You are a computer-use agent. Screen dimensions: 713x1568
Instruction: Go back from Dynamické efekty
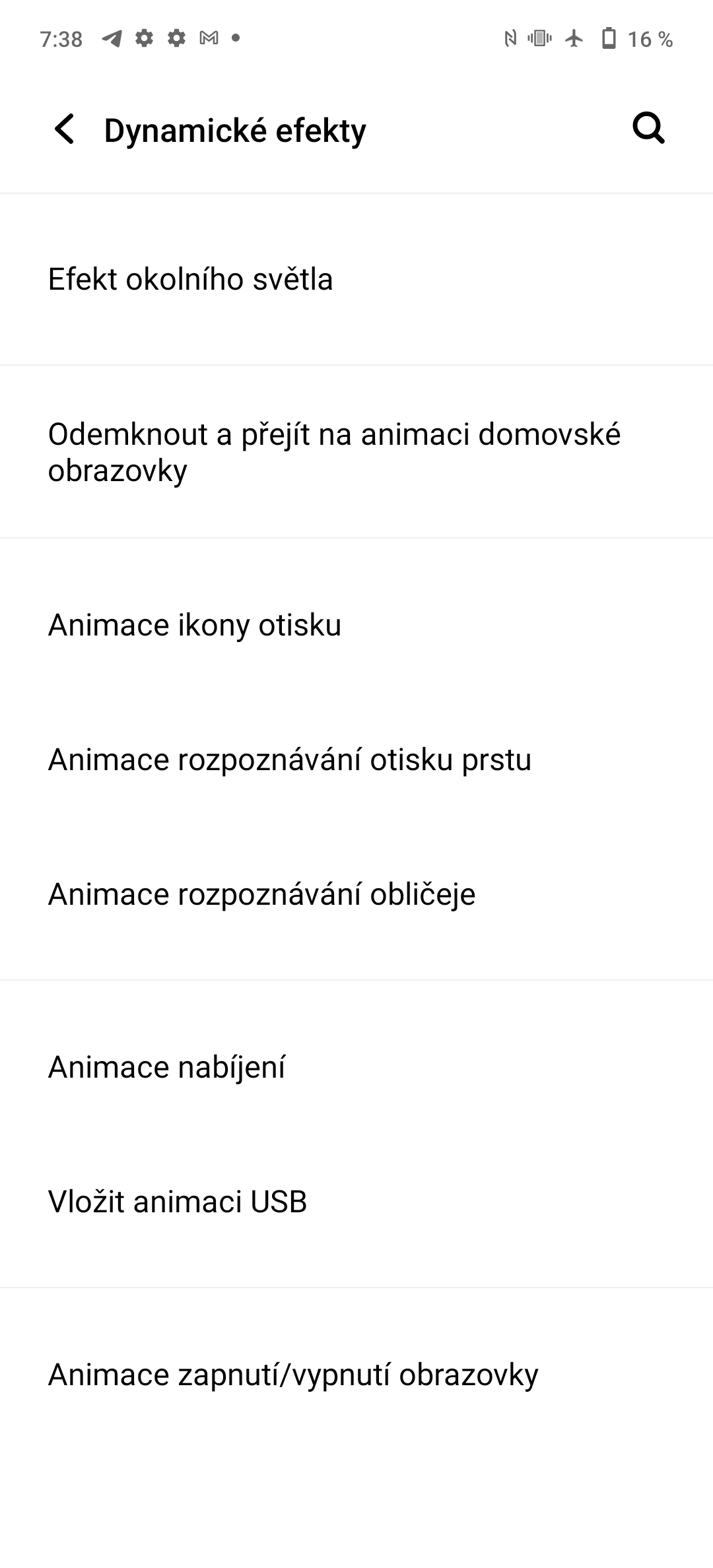pos(65,129)
